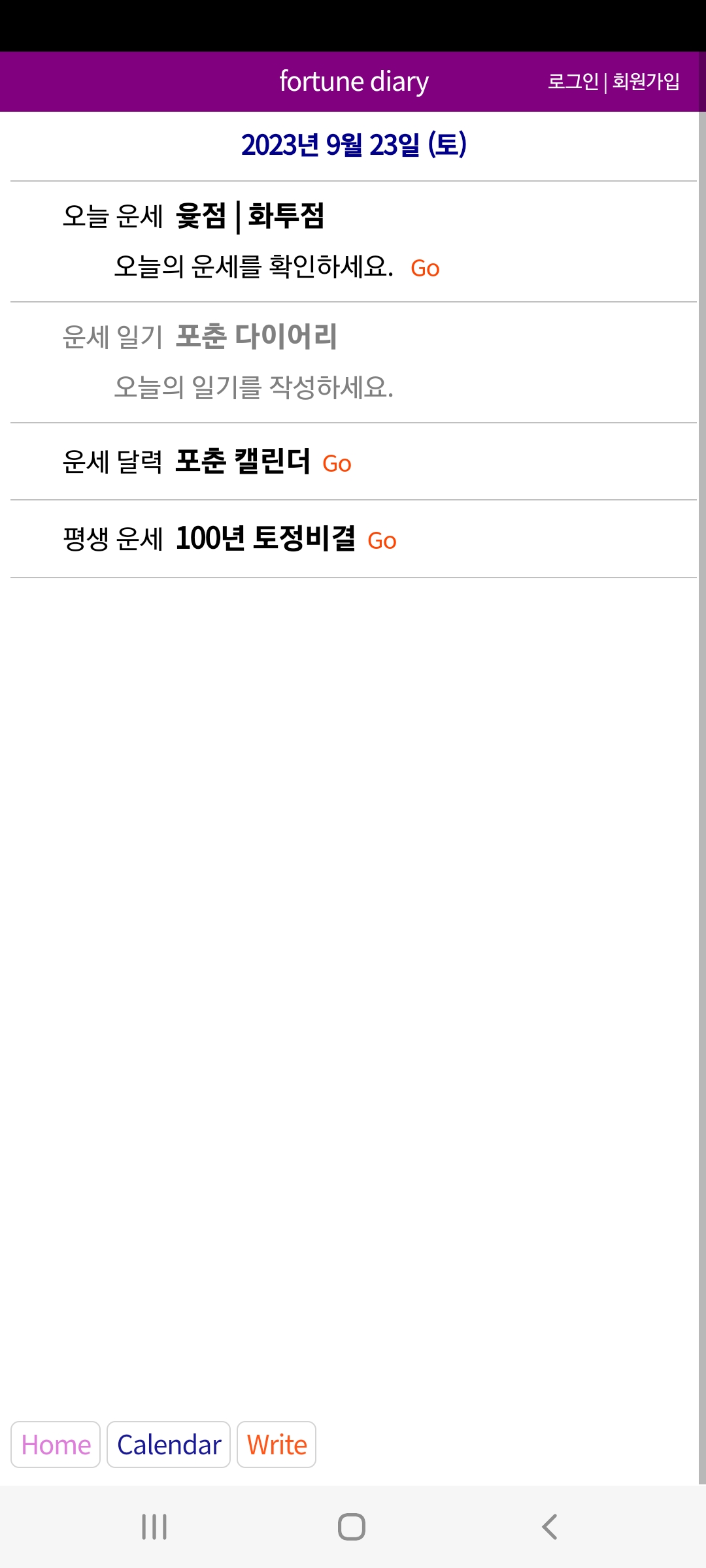Open 회원가입 sign-up link

pos(646,82)
